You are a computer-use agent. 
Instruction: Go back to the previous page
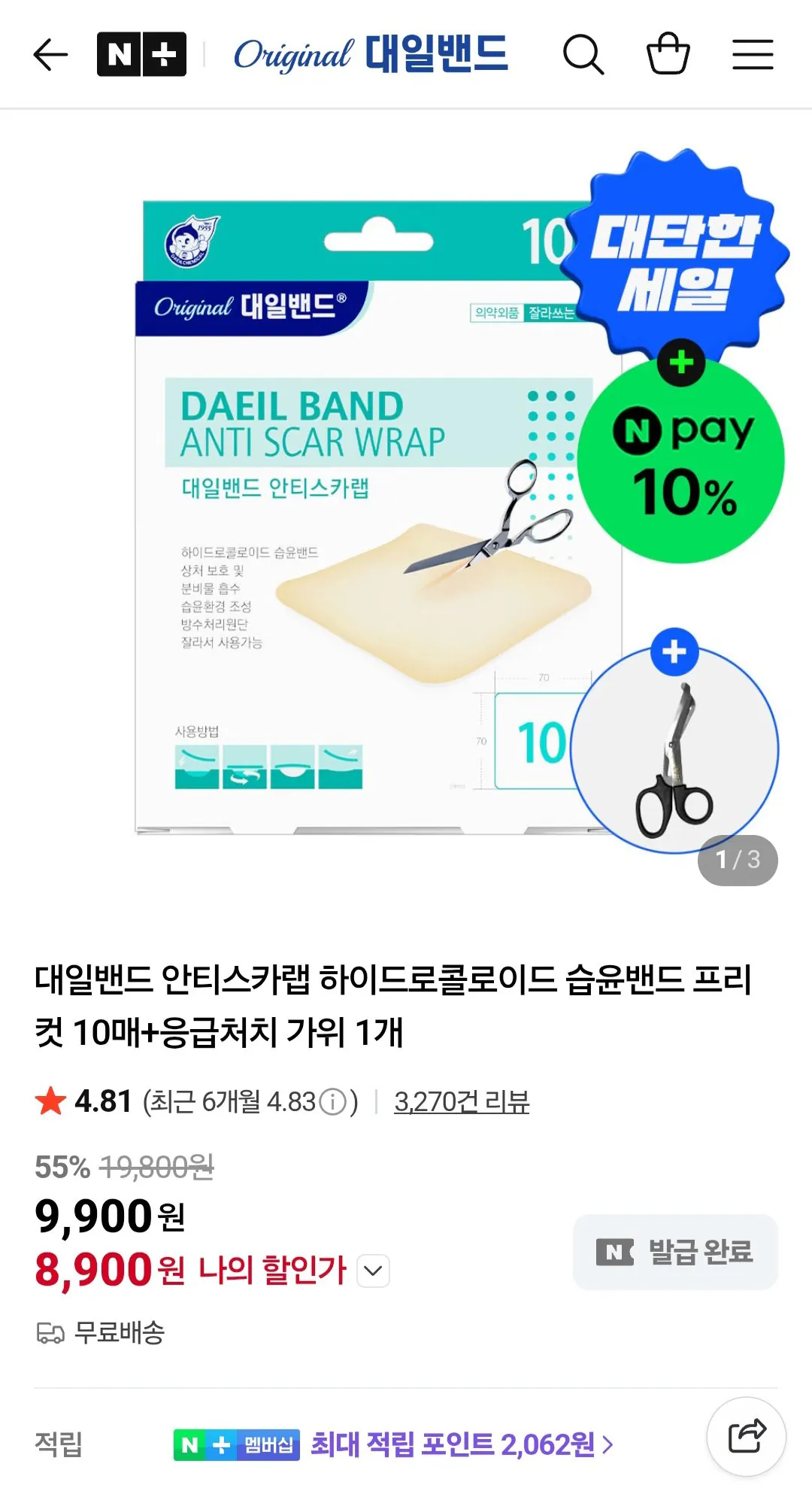(x=50, y=54)
